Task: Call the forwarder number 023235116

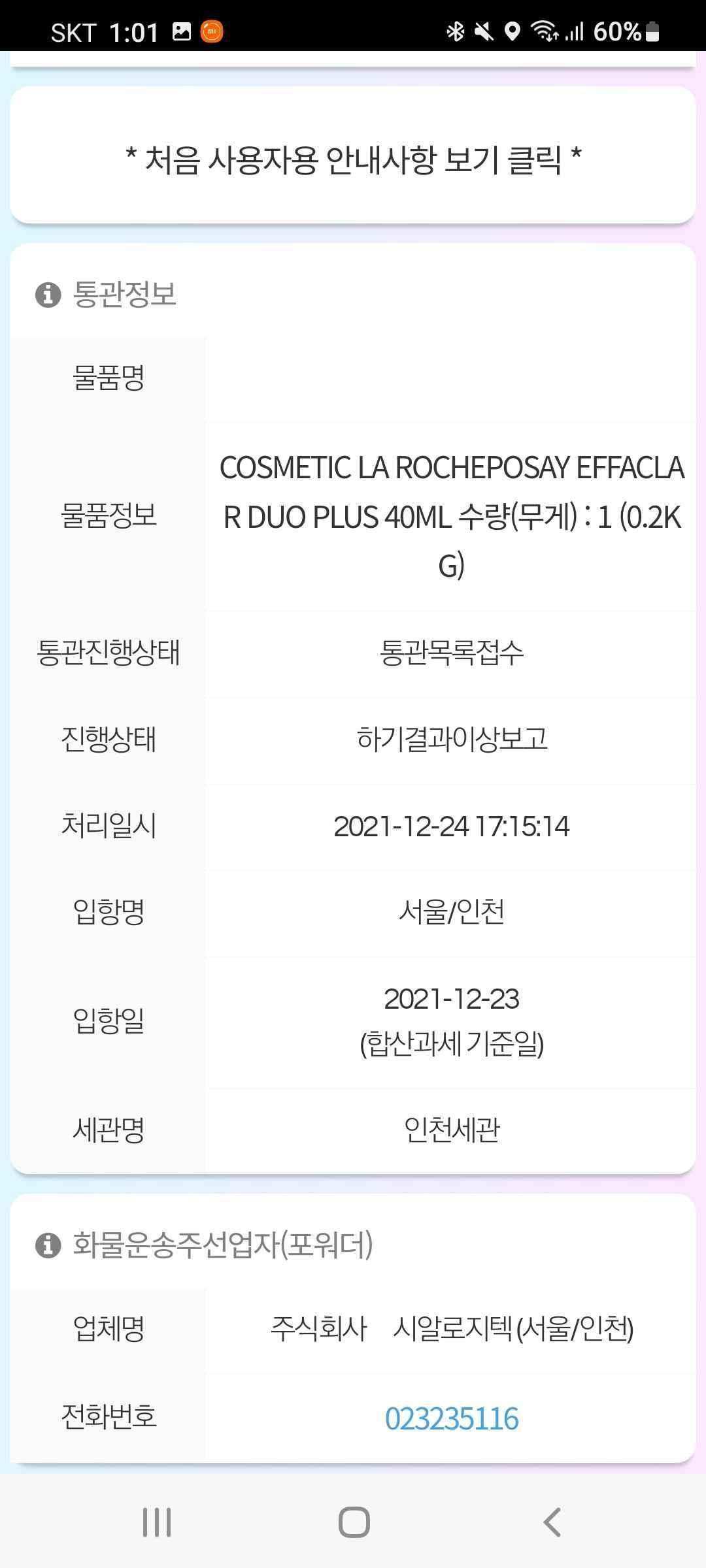Action: (451, 1418)
